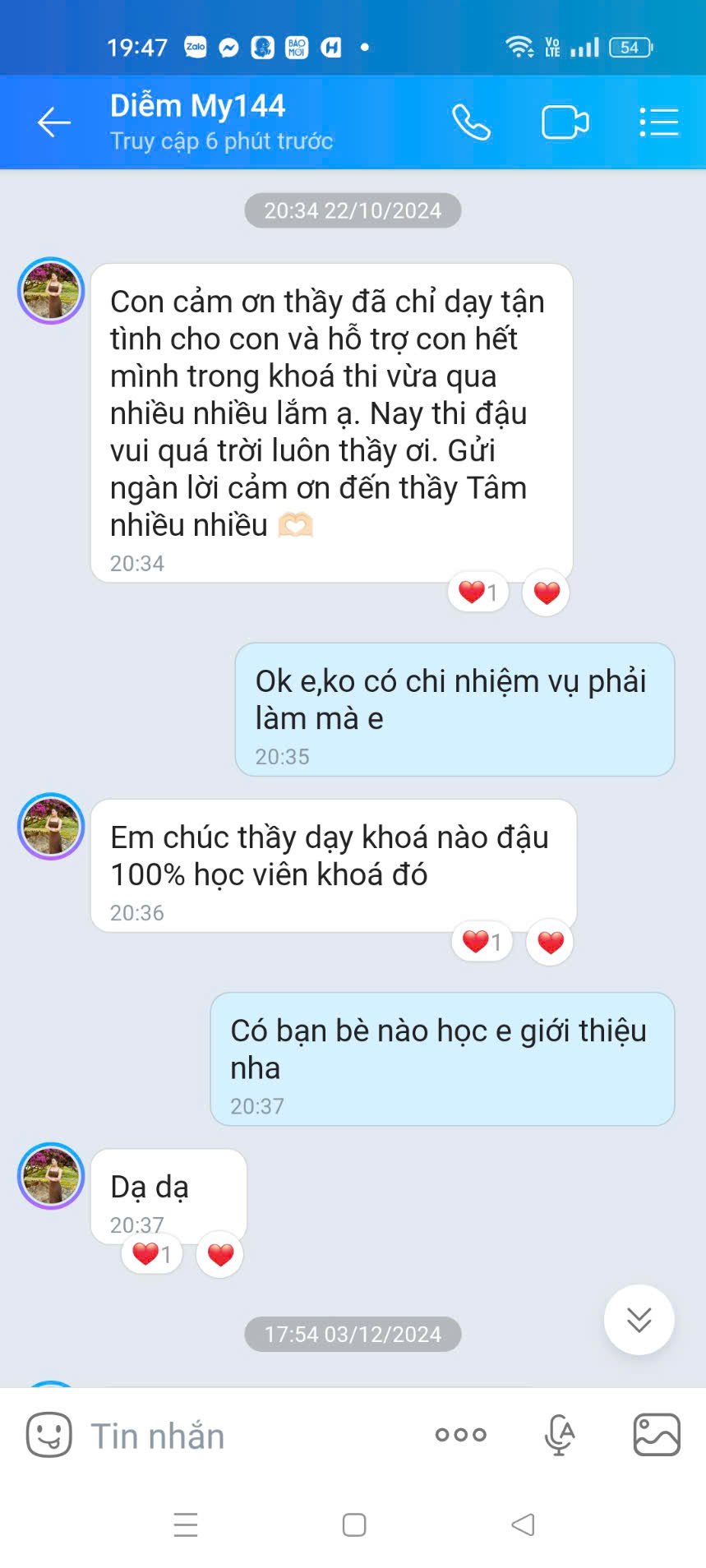Record a voice message
Screen dimensions: 706x1568
(560, 1435)
